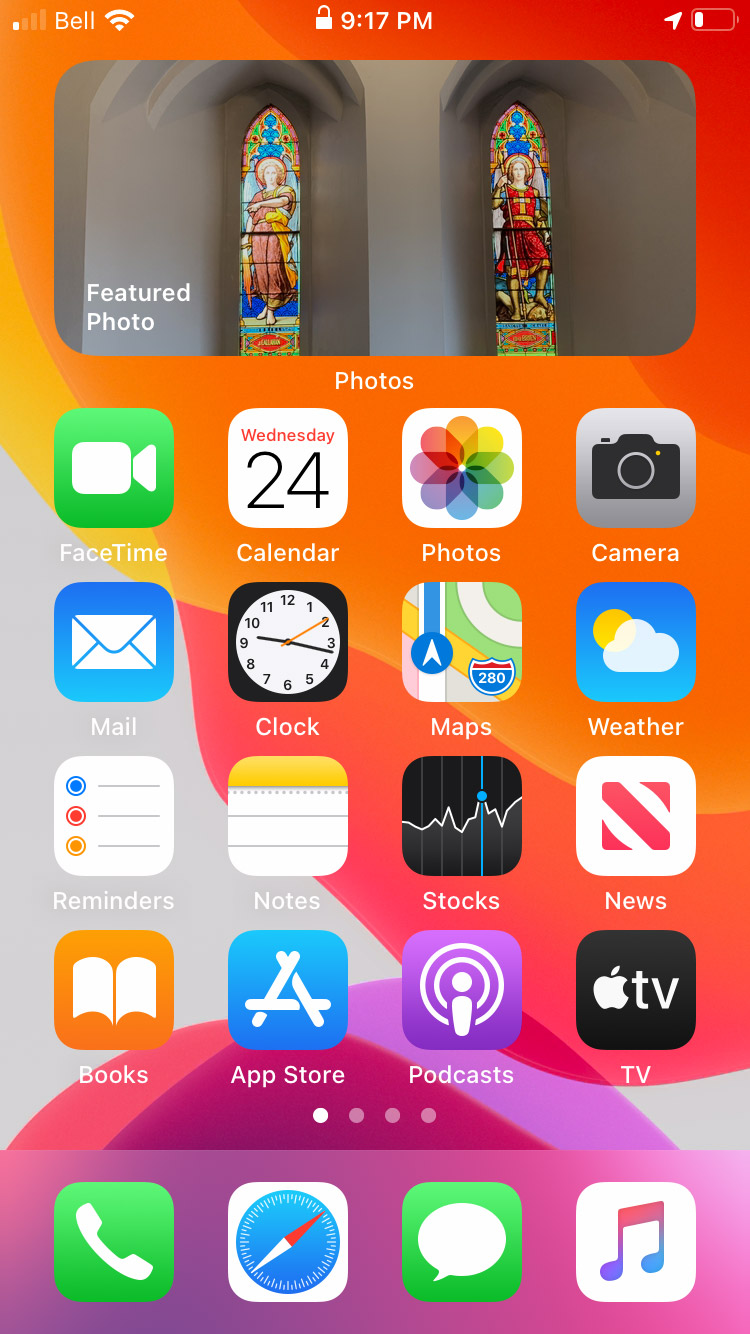The image size is (750, 1334).
Task: View the Stocks app
Action: point(462,816)
